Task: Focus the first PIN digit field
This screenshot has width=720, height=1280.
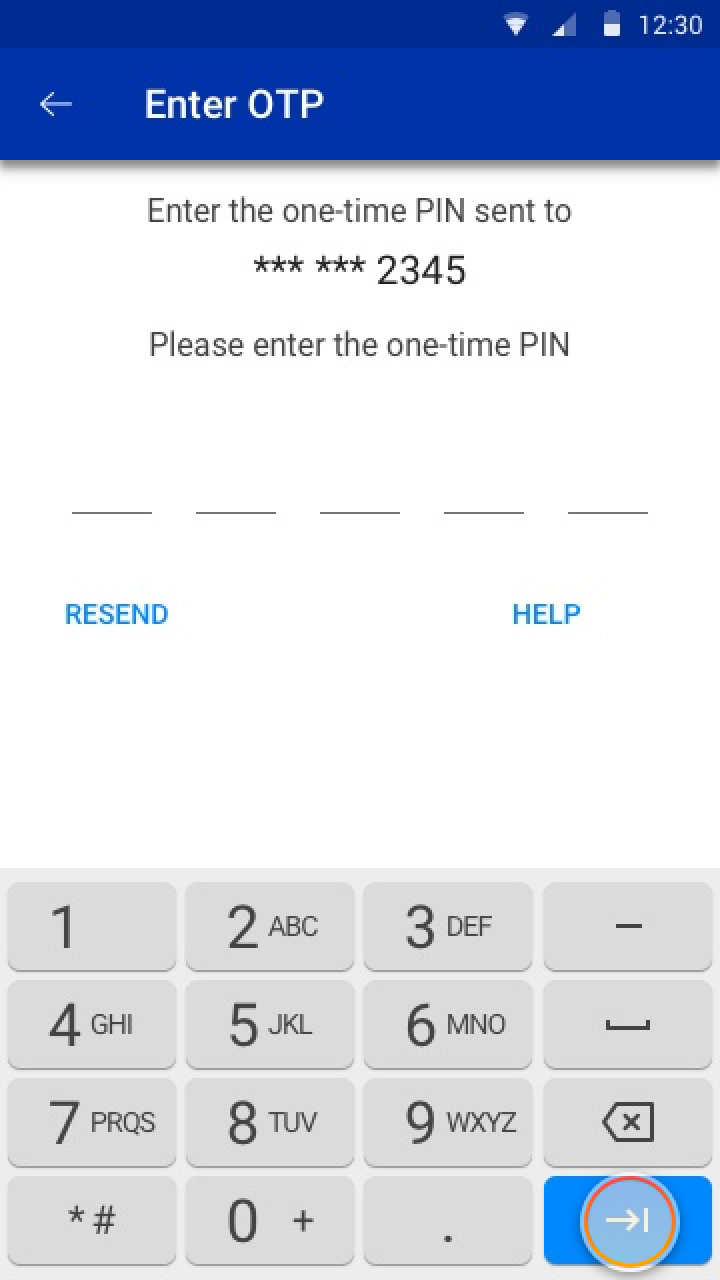Action: 112,492
